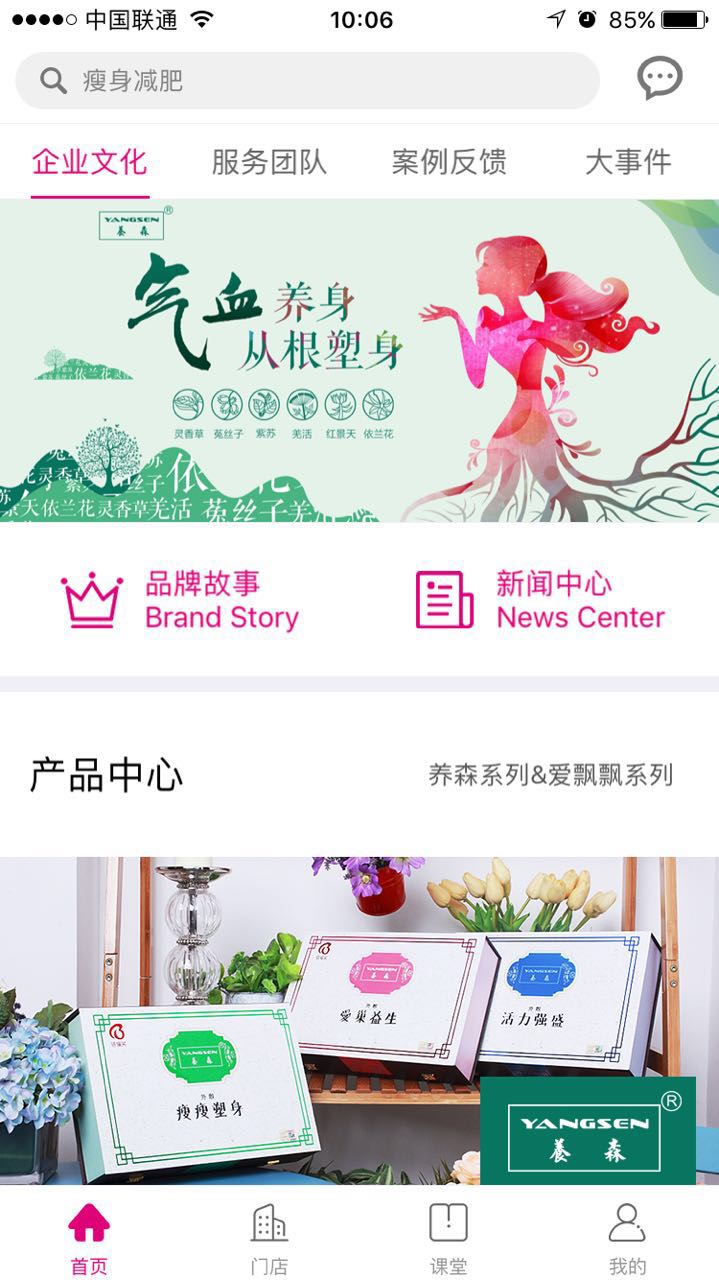Go to the 首页 home tab
Image resolution: width=719 pixels, height=1280 pixels.
point(89,1238)
